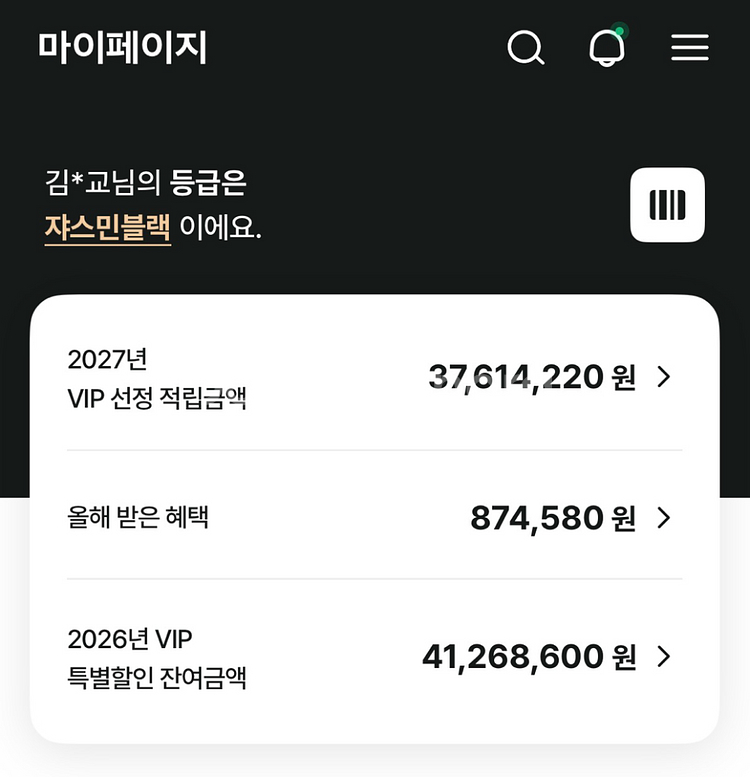Open the hamburger menu
The width and height of the screenshot is (750, 777).
point(690,48)
